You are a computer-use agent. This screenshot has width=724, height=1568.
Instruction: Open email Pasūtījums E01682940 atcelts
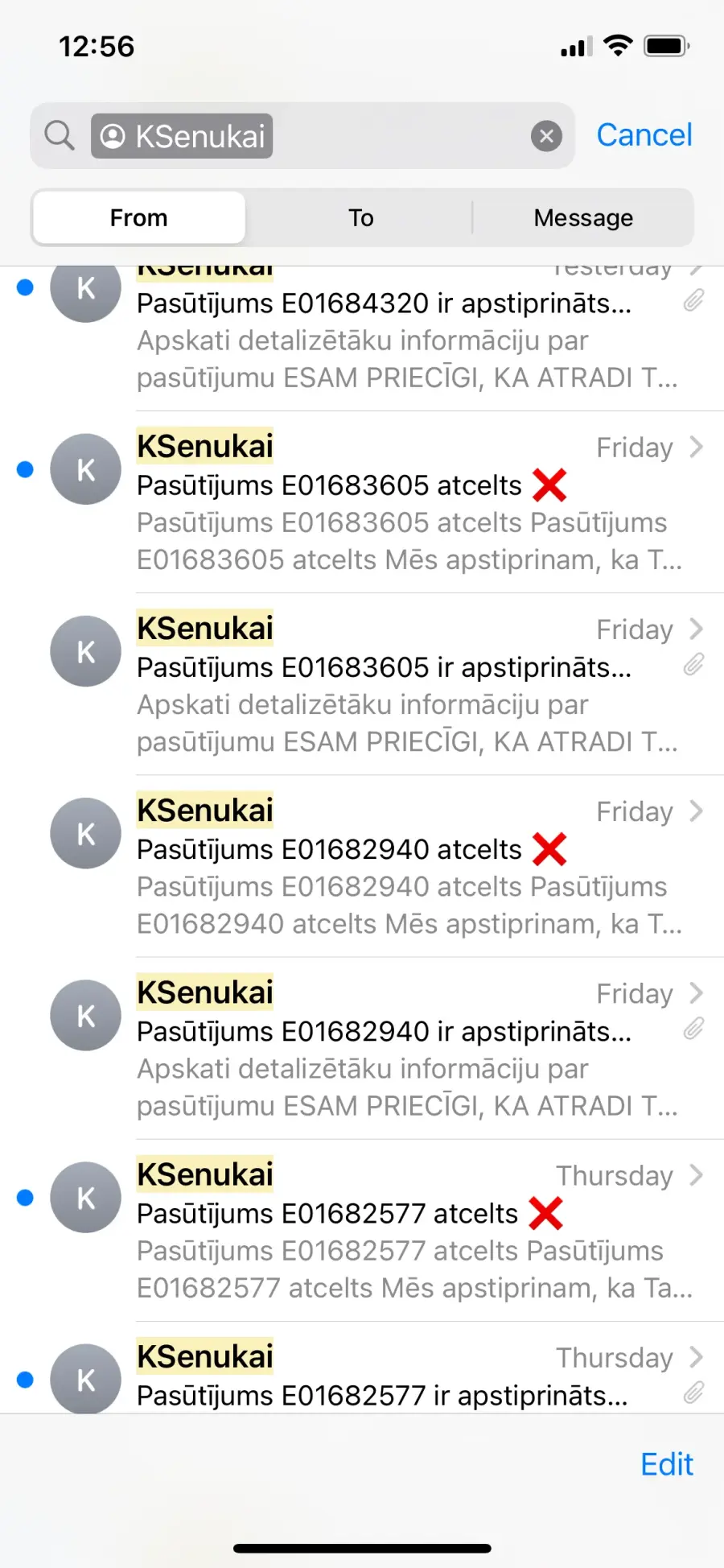click(362, 866)
